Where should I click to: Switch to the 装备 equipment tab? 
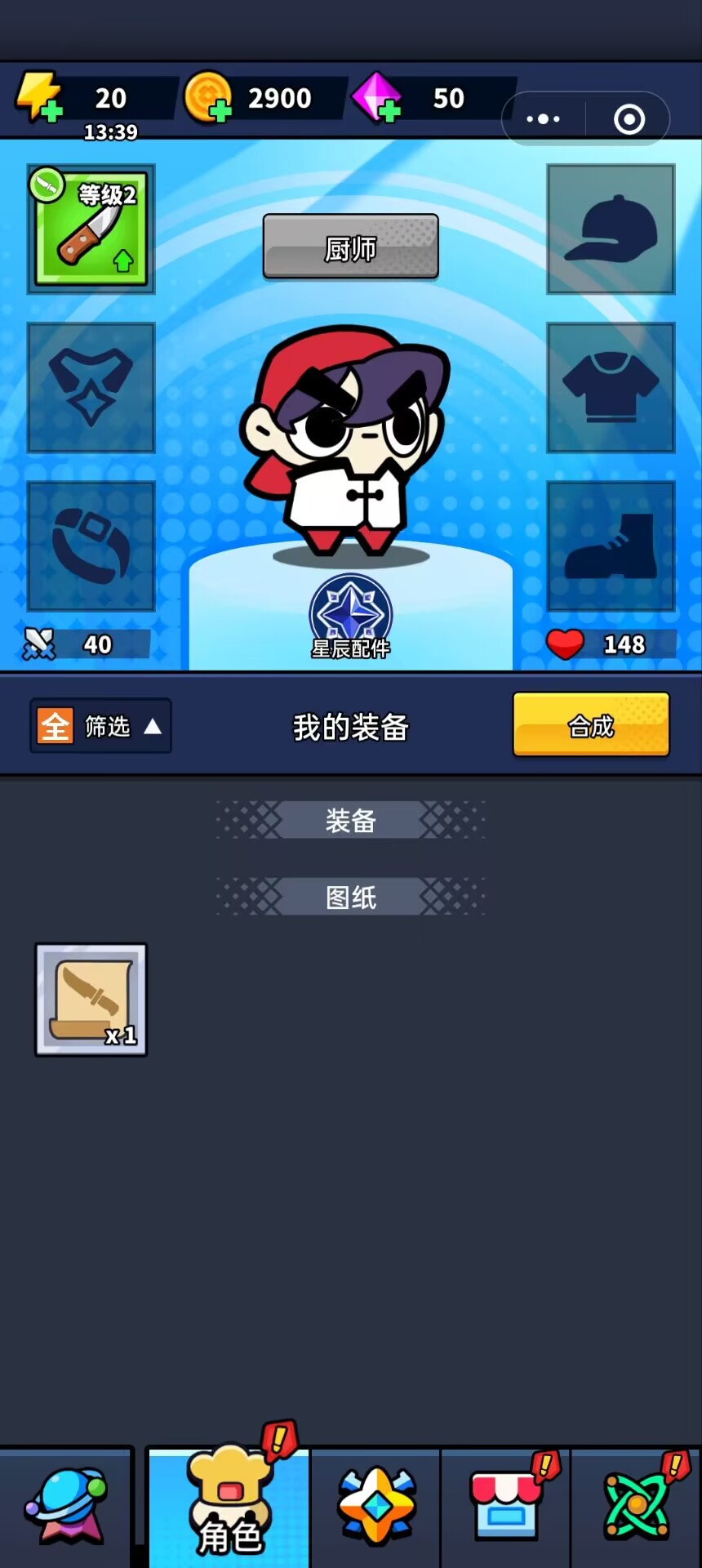pos(350,821)
